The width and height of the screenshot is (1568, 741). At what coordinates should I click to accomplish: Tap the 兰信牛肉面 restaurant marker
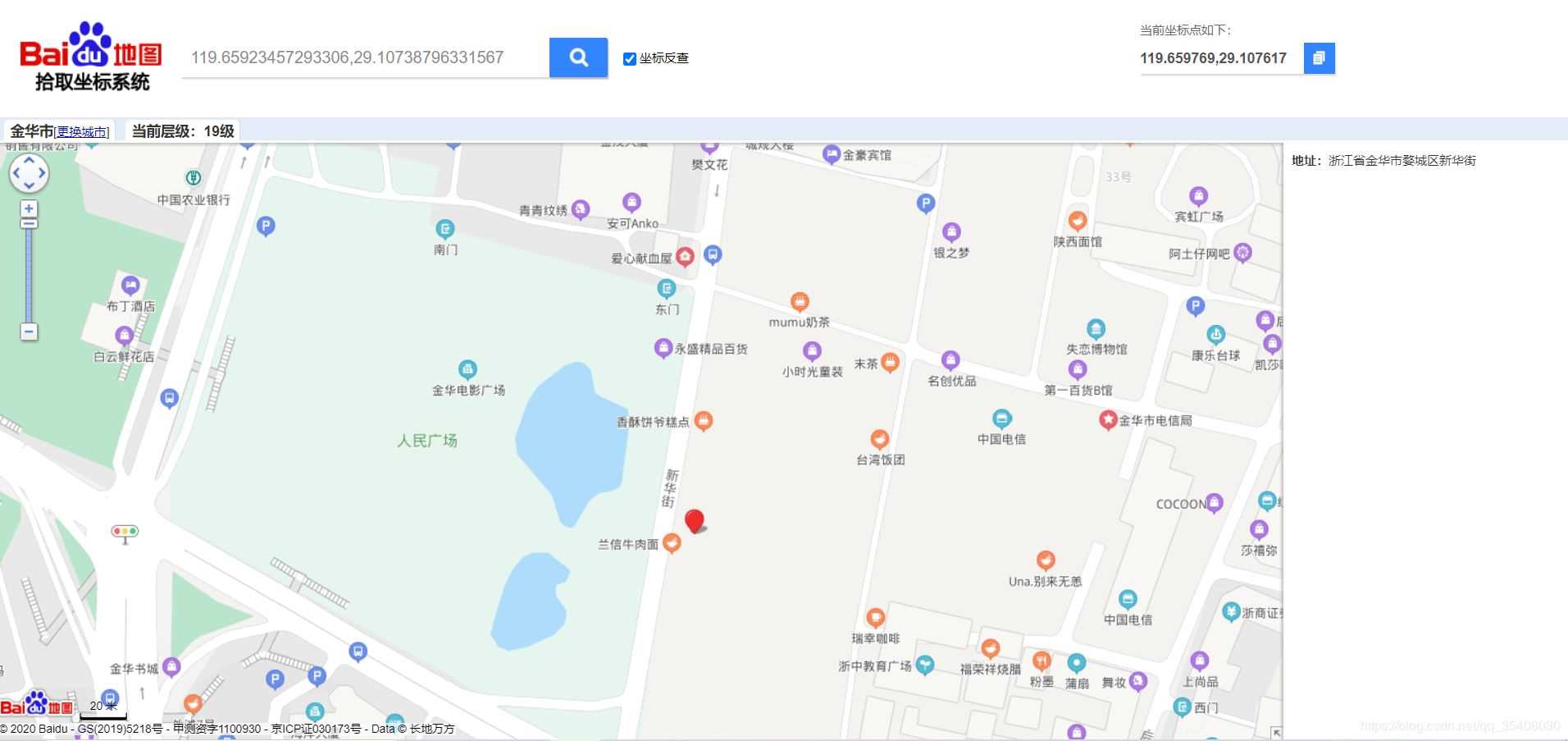coord(672,543)
